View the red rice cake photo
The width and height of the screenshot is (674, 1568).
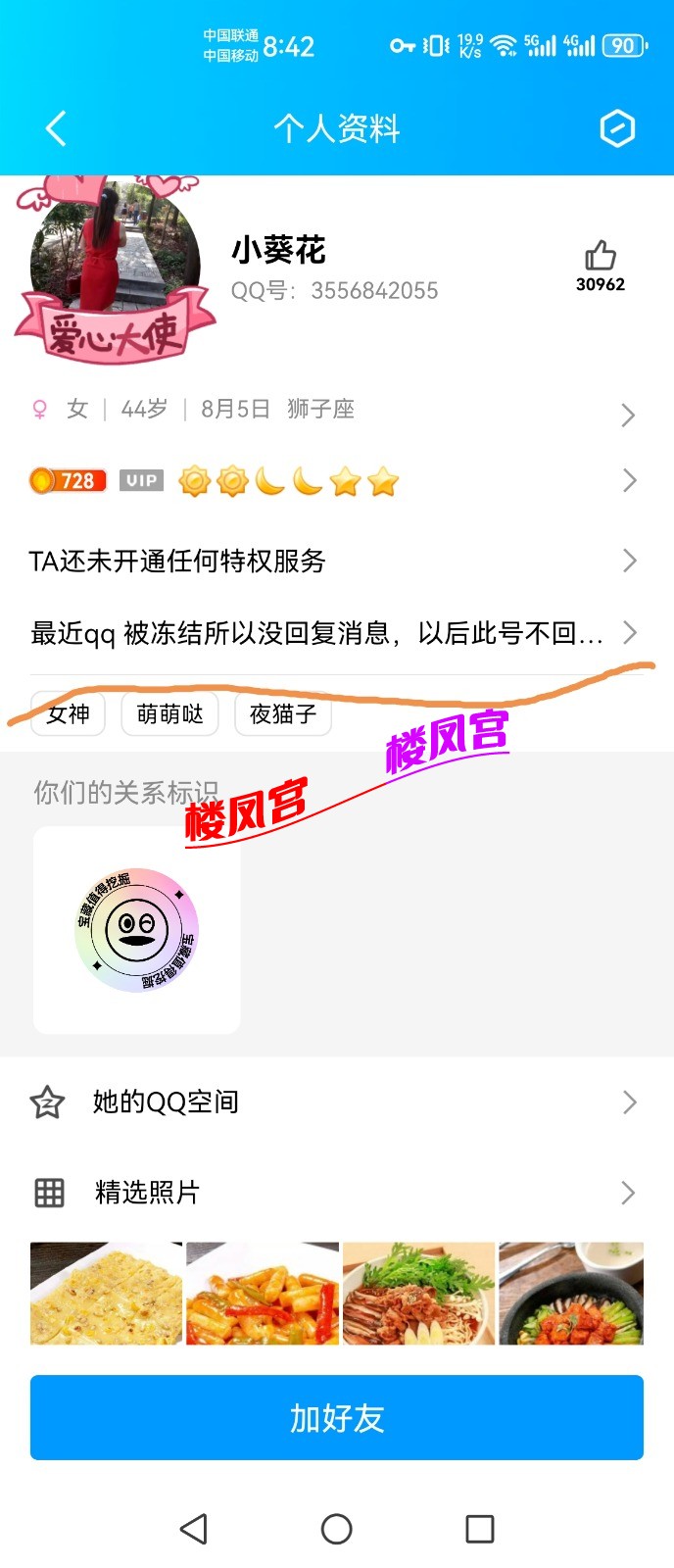point(263,1294)
